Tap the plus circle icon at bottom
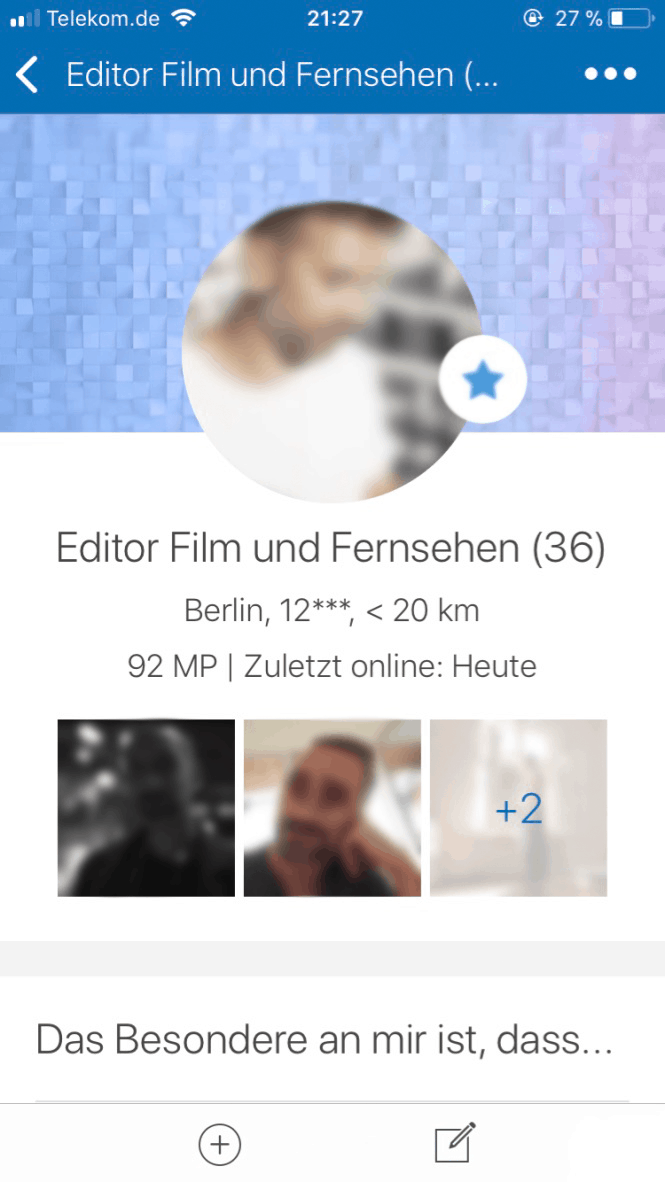Viewport: 665px width, 1182px height. (219, 1144)
